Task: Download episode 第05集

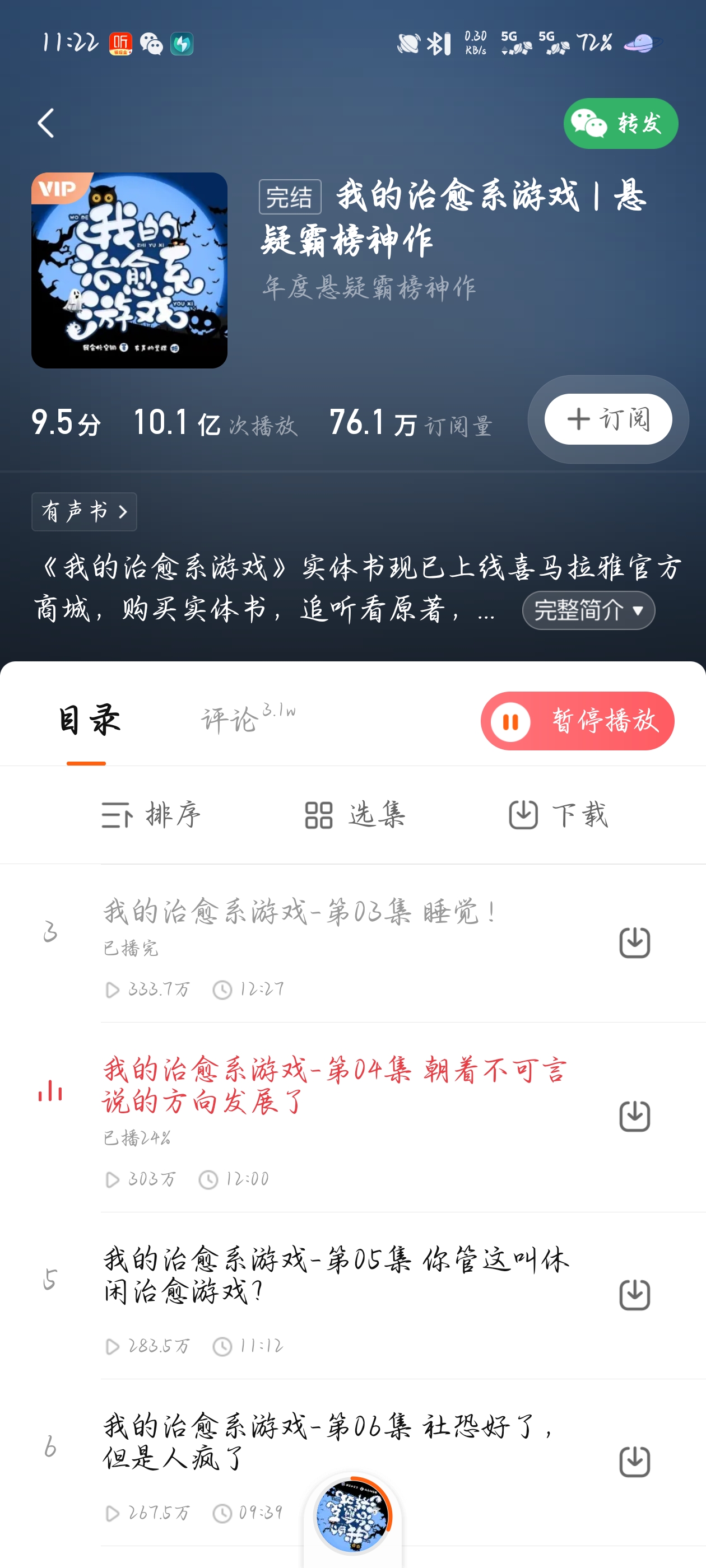Action: 634,1295
